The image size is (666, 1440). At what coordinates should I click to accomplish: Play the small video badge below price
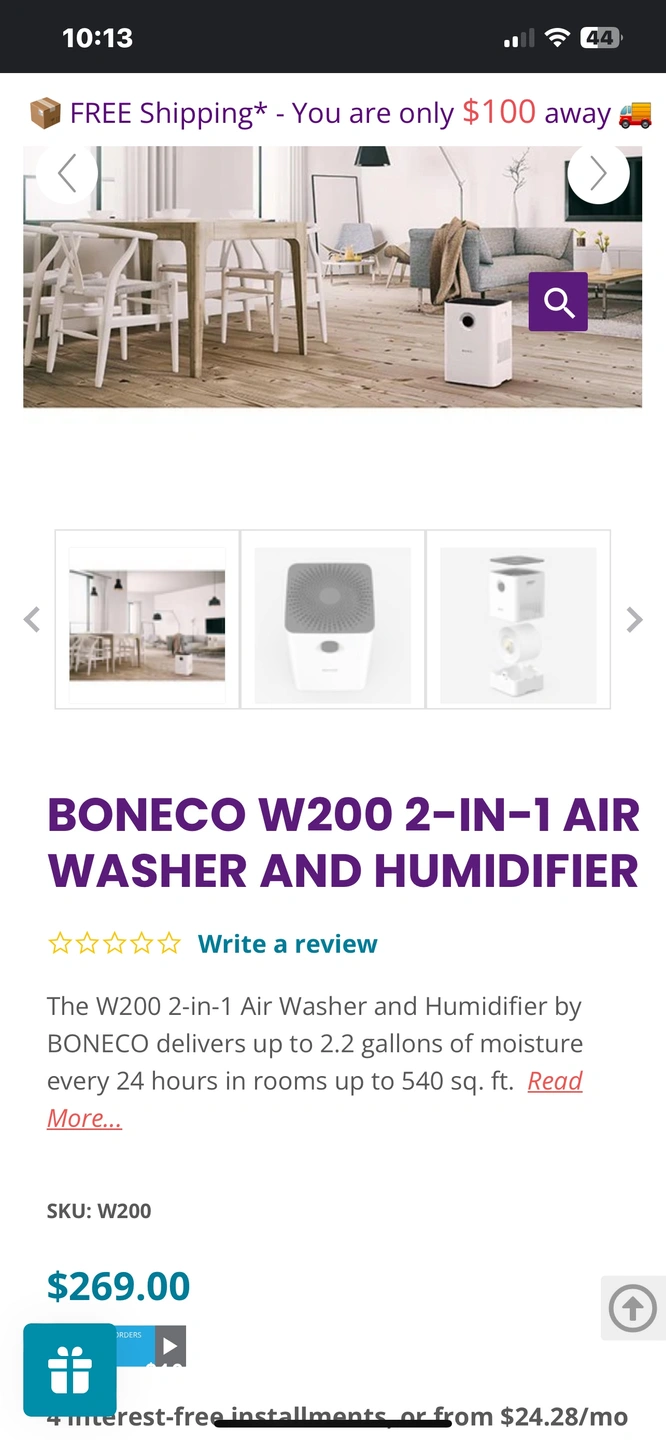point(170,1346)
